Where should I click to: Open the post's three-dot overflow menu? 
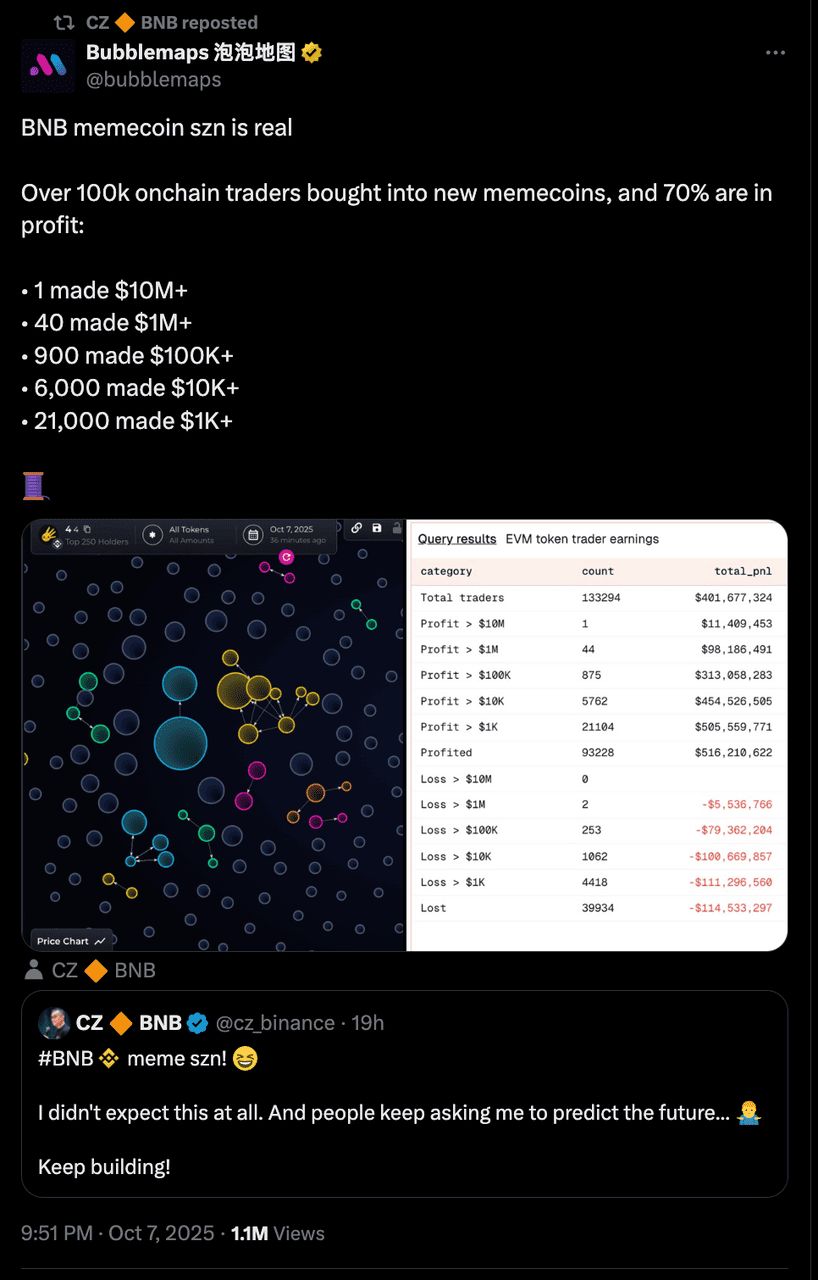(x=775, y=53)
